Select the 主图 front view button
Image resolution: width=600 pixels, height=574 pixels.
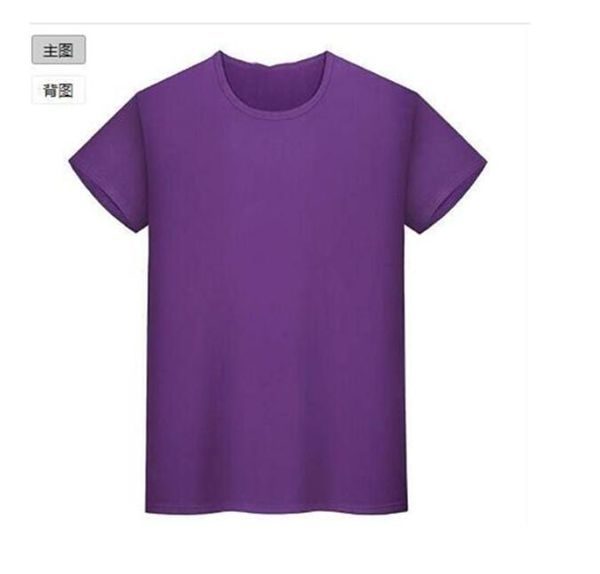[59, 50]
